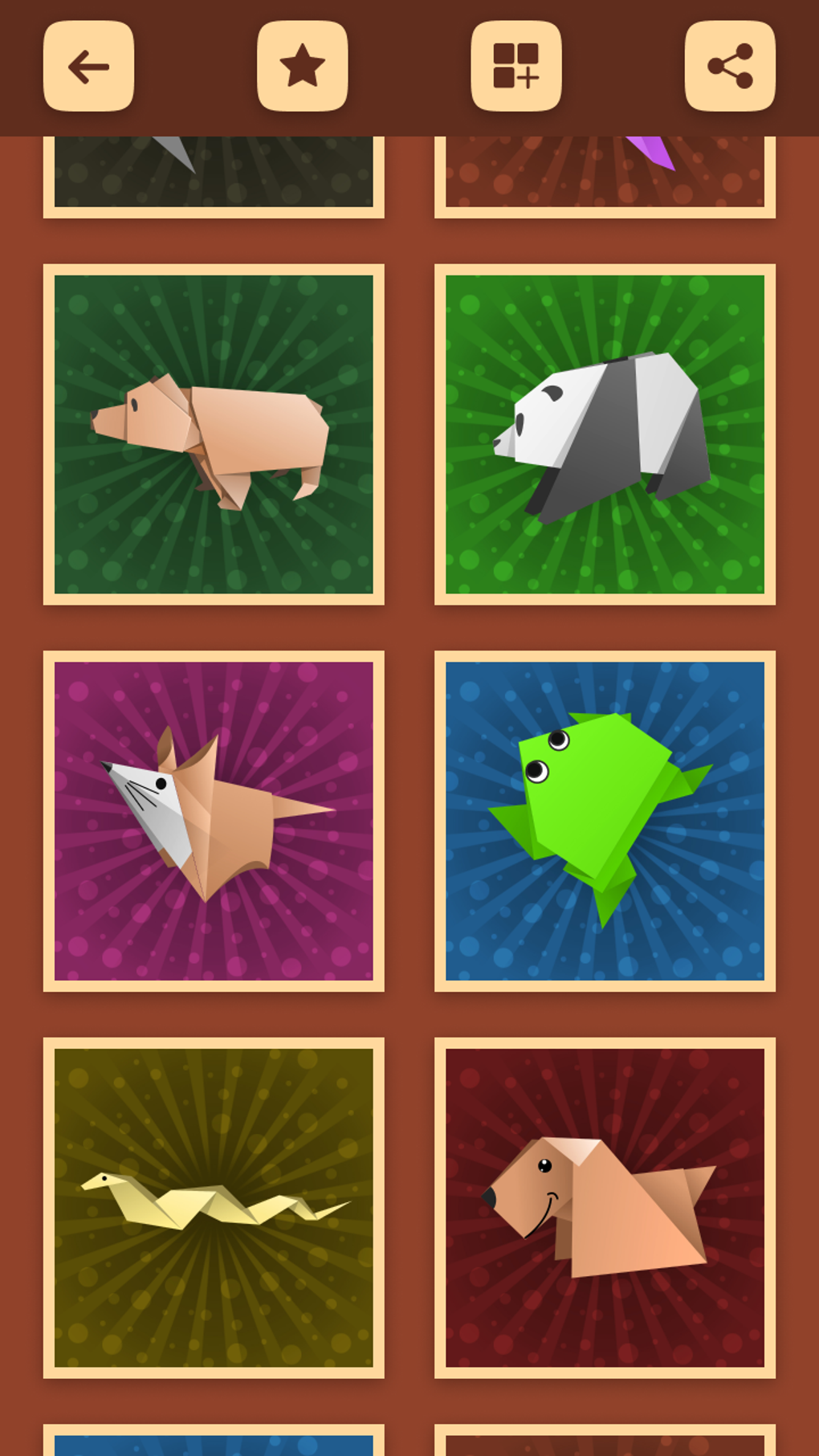The image size is (819, 1456).
Task: Tap the more apps grid-plus button
Action: click(515, 66)
